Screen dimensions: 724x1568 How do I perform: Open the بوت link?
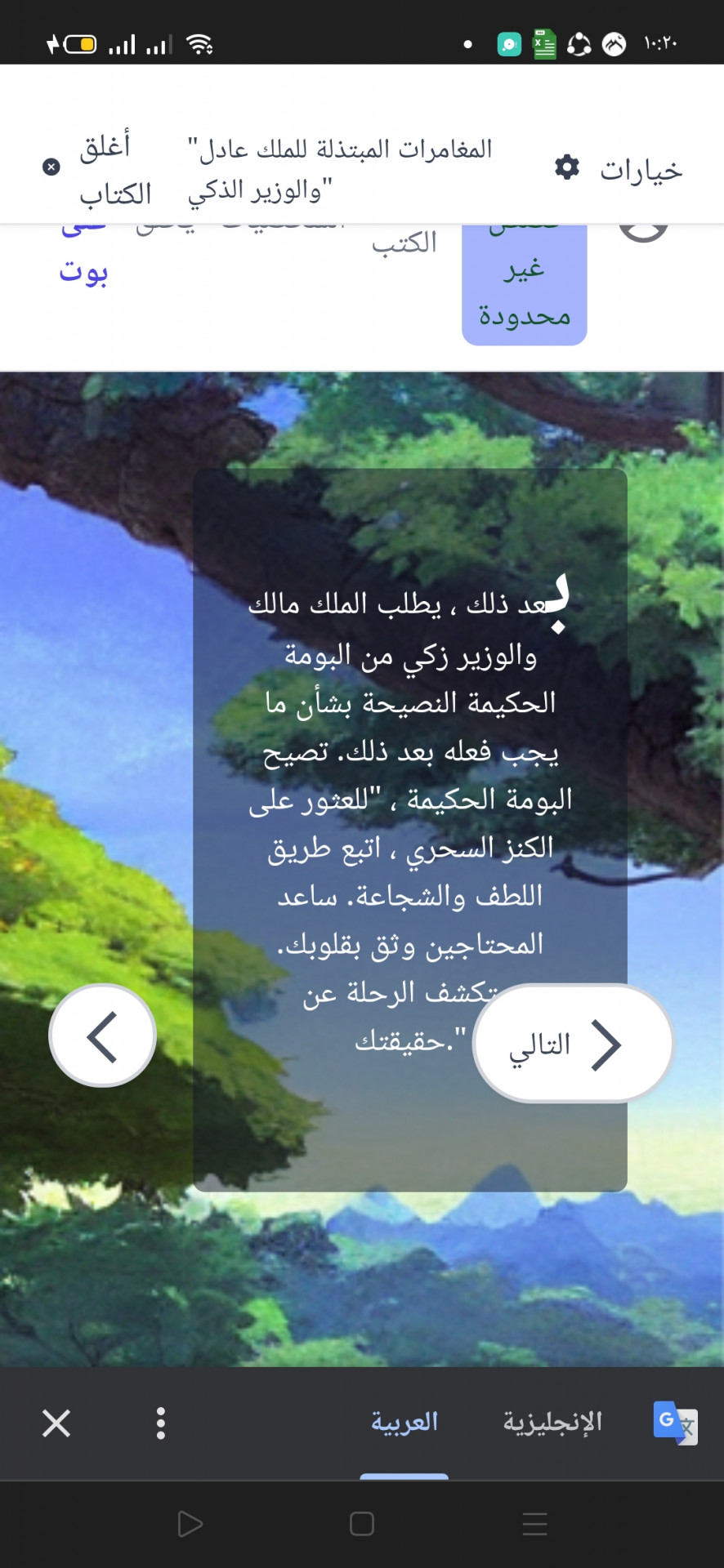pyautogui.click(x=83, y=271)
